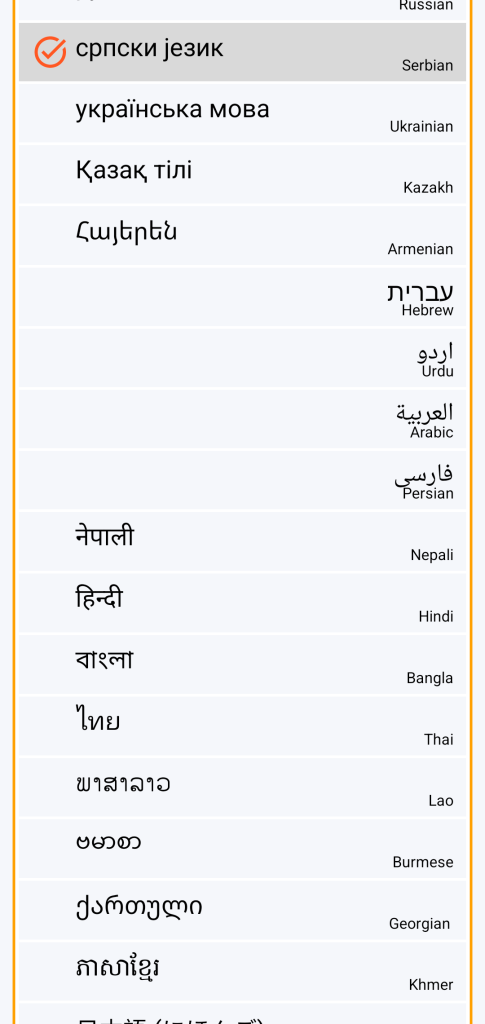Switch language to Georgian
The image size is (485, 1024).
[242, 910]
